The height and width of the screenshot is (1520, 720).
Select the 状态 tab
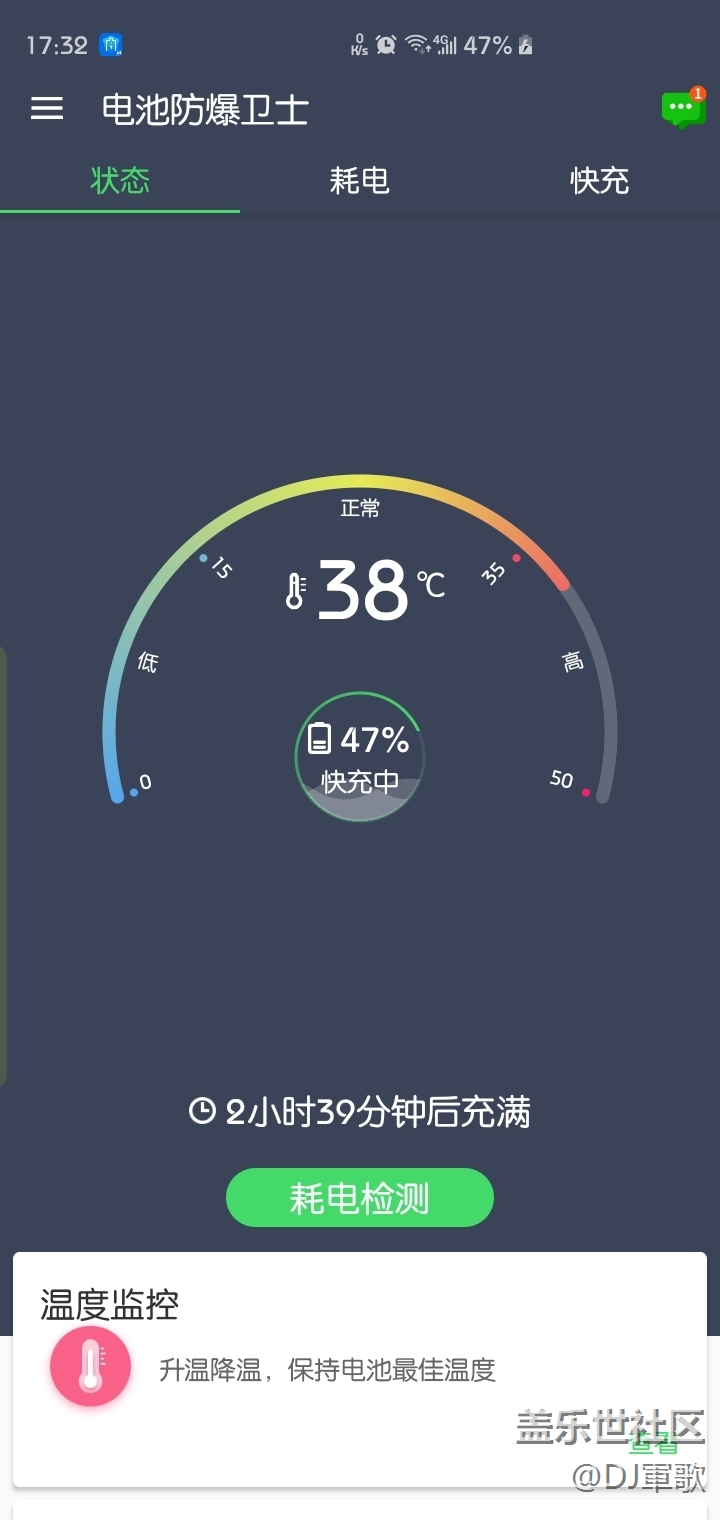(120, 181)
